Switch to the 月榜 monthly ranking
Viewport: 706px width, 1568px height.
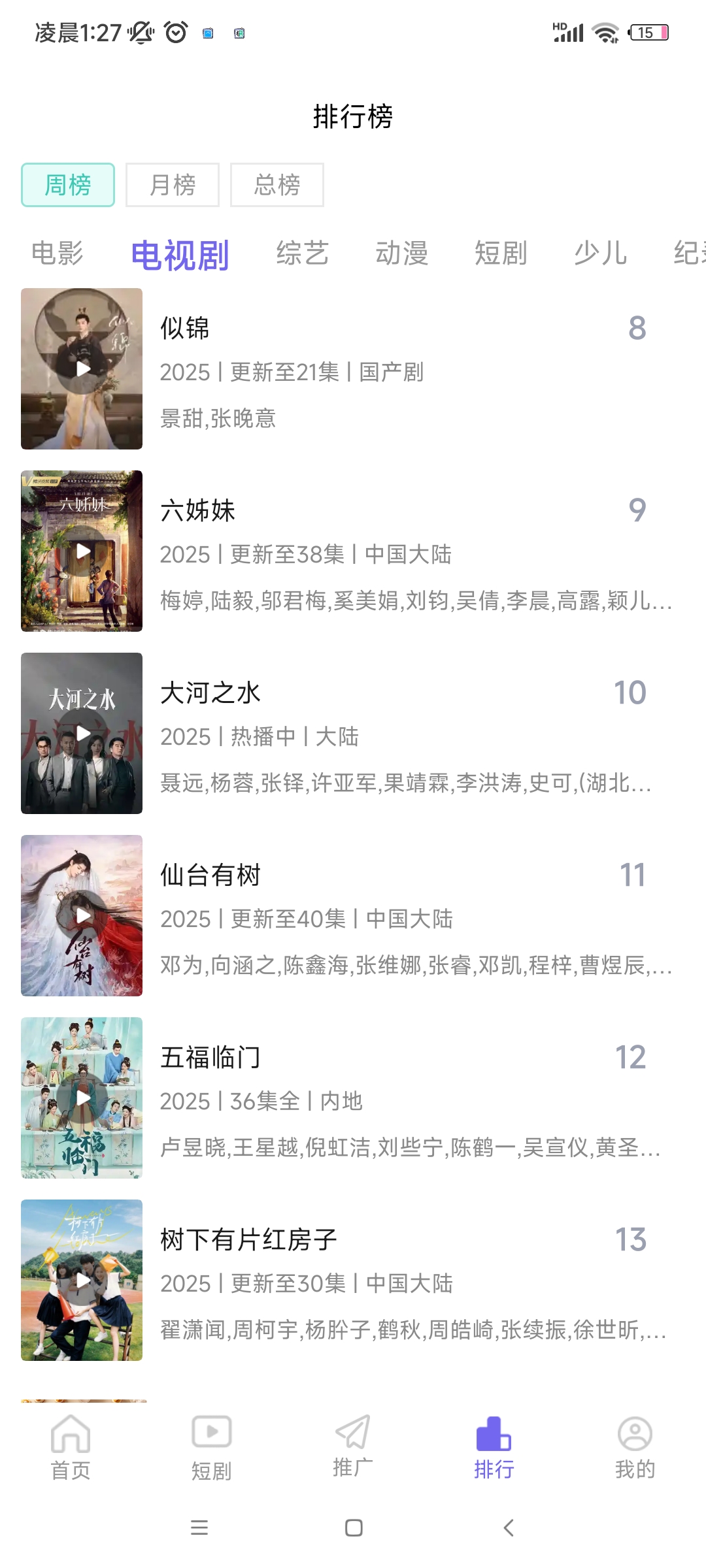click(x=173, y=185)
